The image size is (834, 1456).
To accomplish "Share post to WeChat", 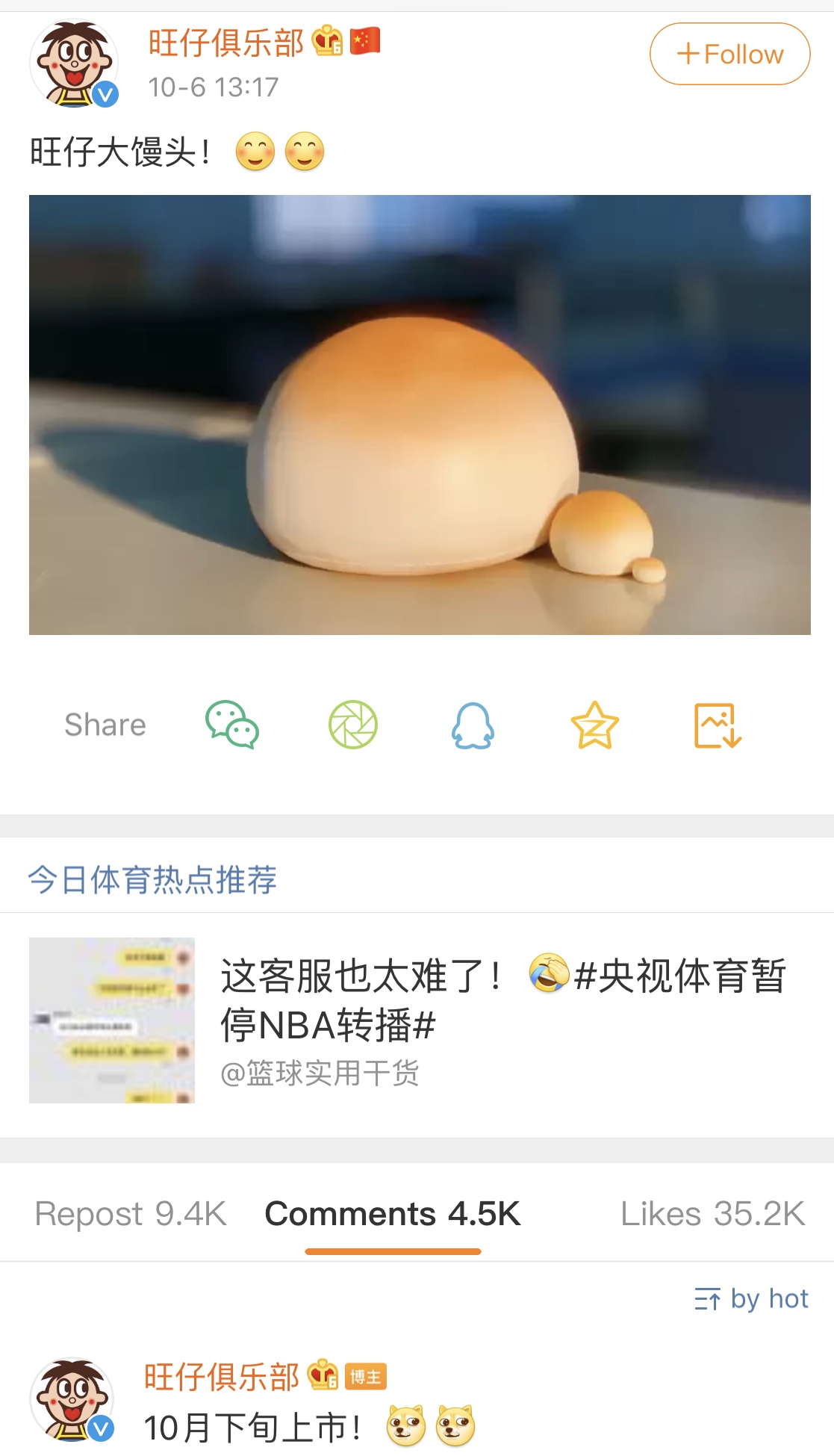I will 231,725.
